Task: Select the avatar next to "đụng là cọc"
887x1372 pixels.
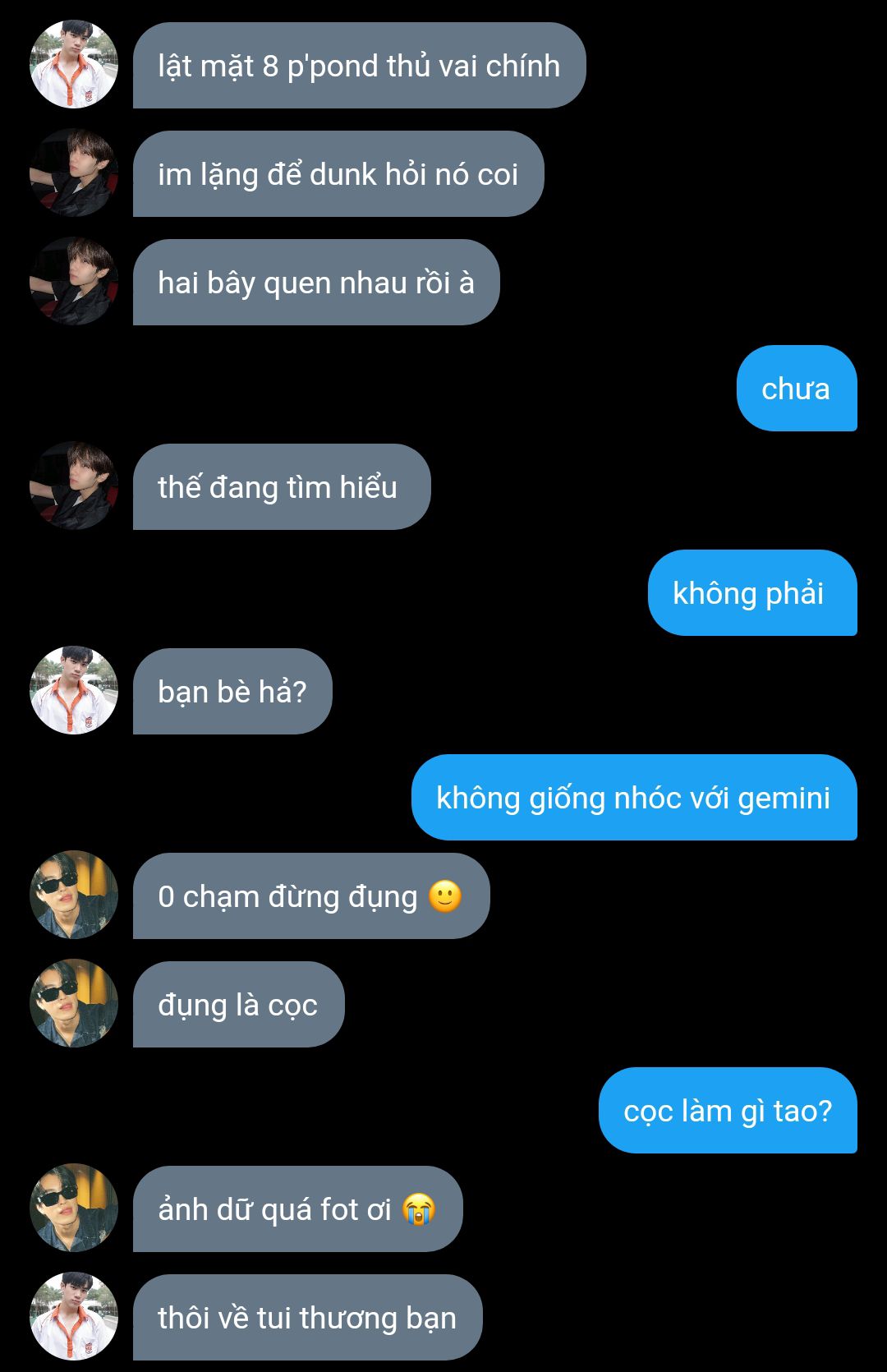Action: click(74, 1004)
